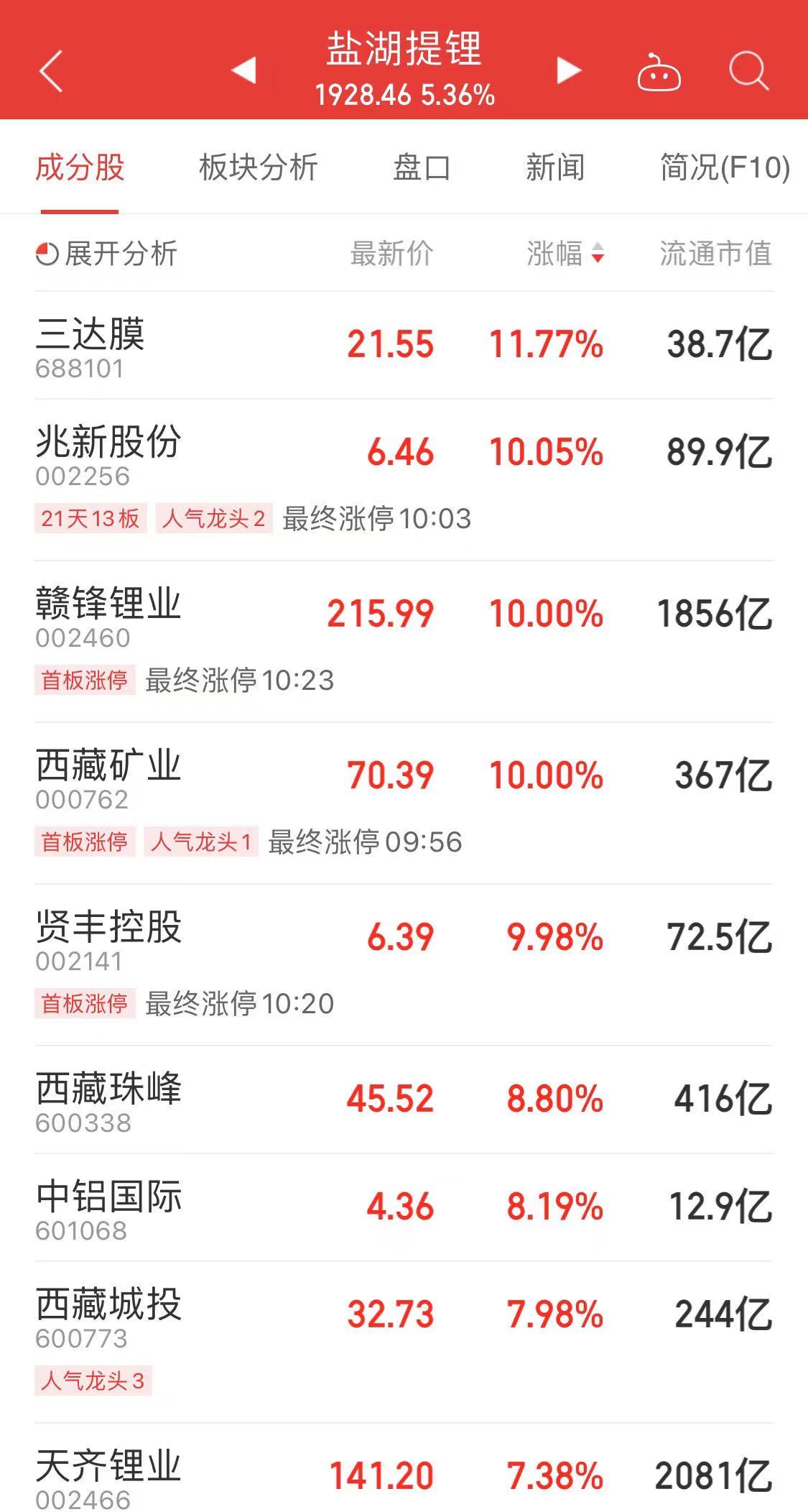Open the 简况(F10) tab
Image resolution: width=808 pixels, height=1512 pixels.
[725, 167]
